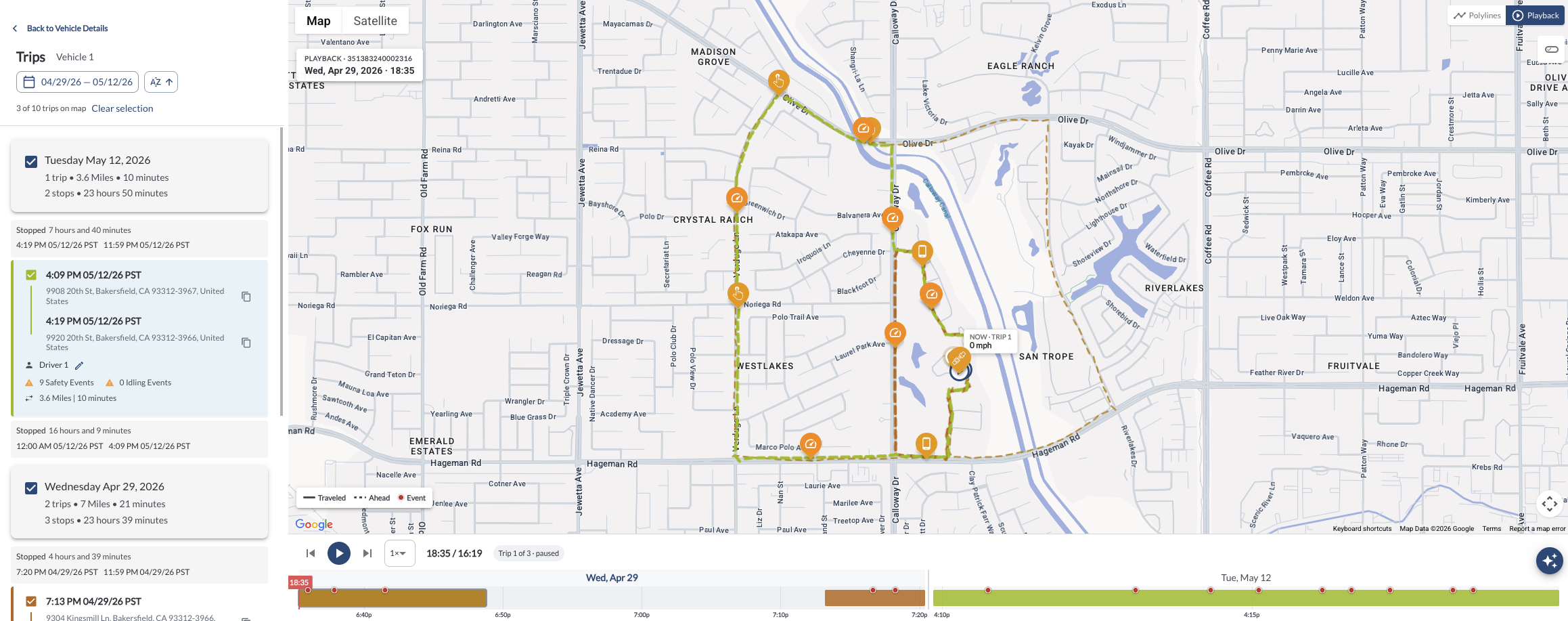Image resolution: width=1568 pixels, height=621 pixels.
Task: Tap the map pan control
Action: (x=1550, y=504)
